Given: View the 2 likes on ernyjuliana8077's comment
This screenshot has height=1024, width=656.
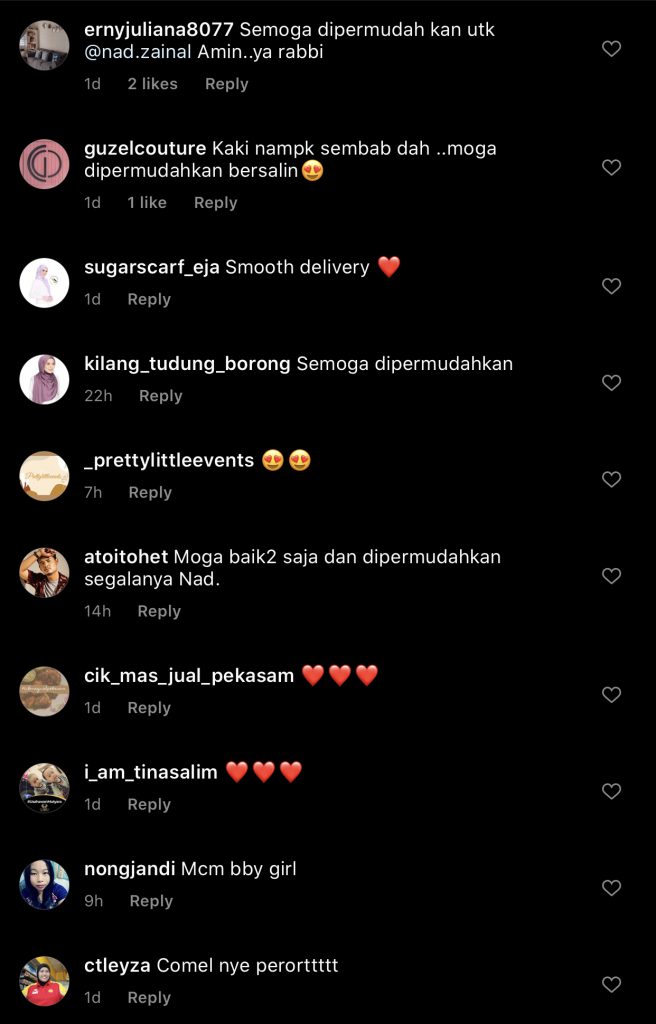Looking at the screenshot, I should pos(152,84).
